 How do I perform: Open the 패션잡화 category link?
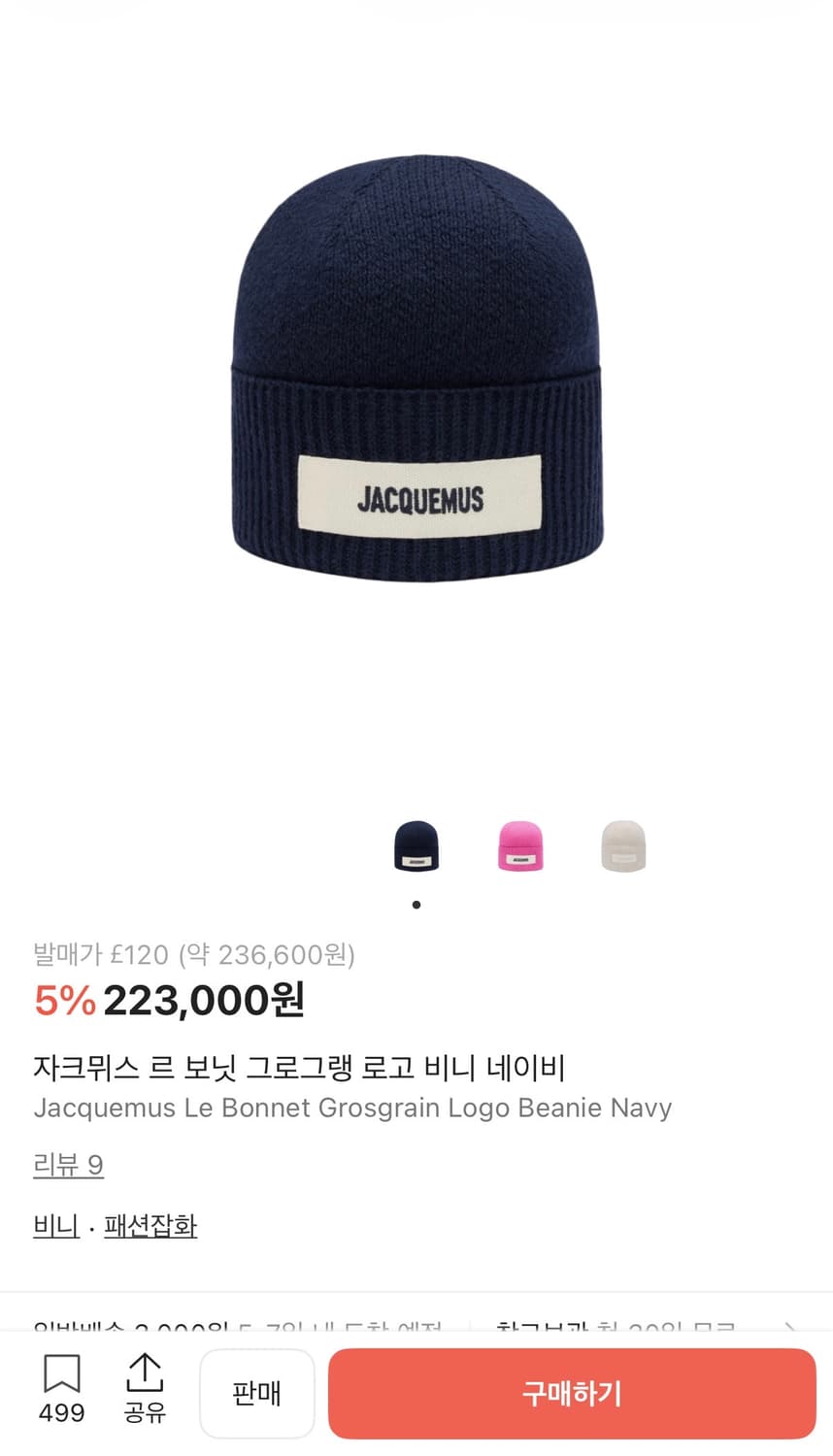point(150,1225)
